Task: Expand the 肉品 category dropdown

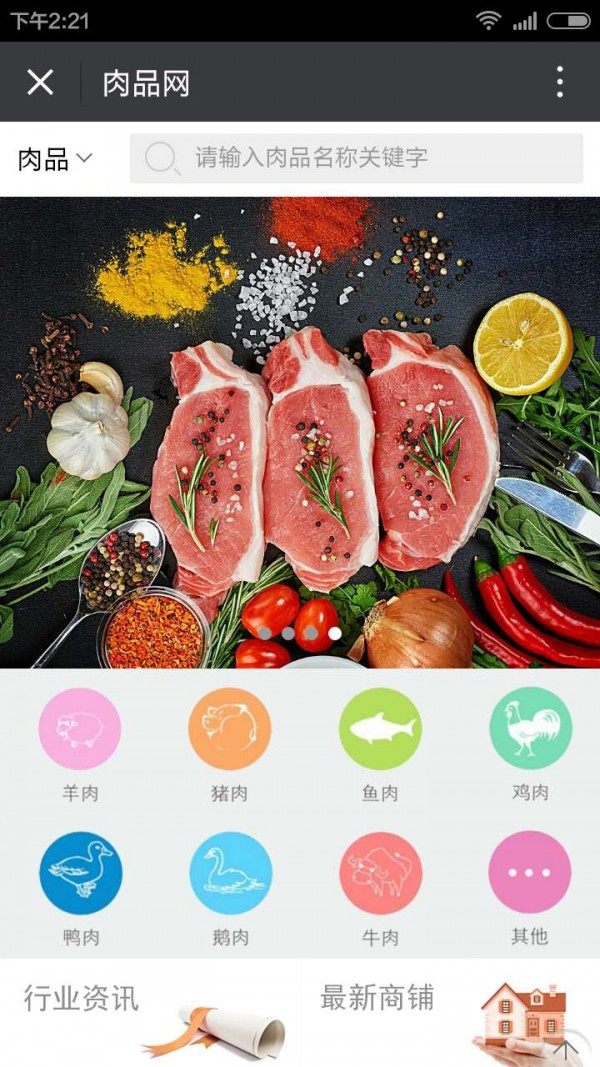Action: 56,158
